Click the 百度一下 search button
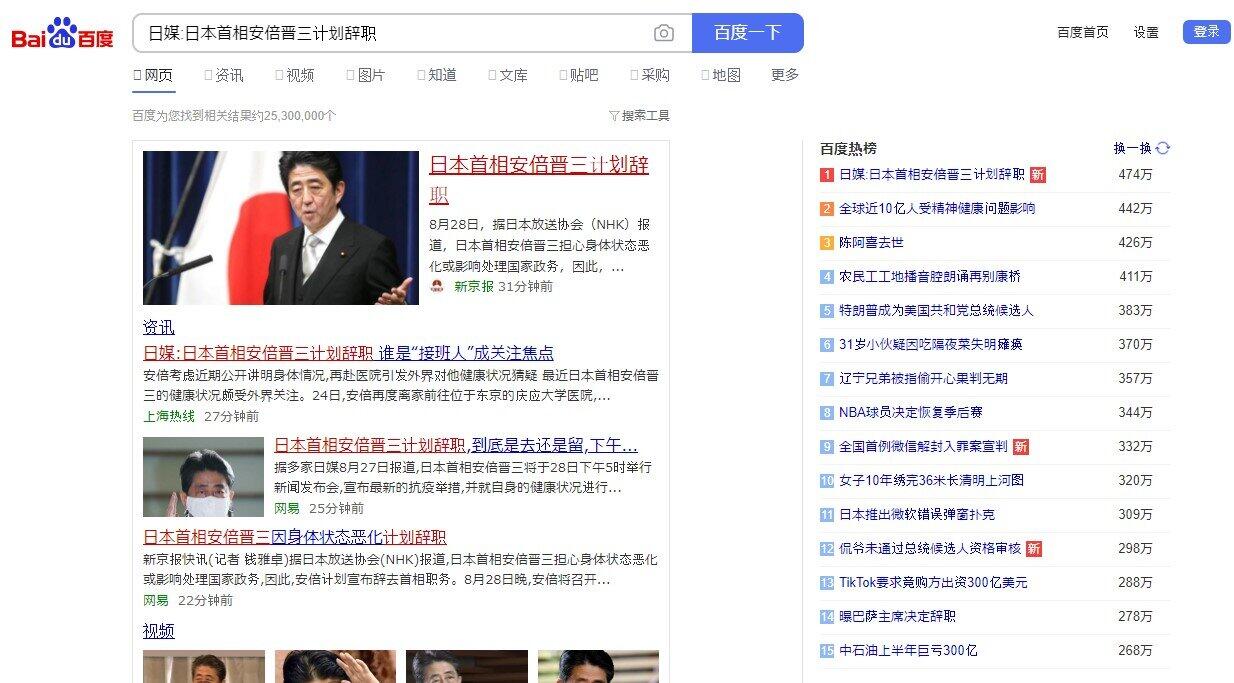1234x683 pixels. 747,33
